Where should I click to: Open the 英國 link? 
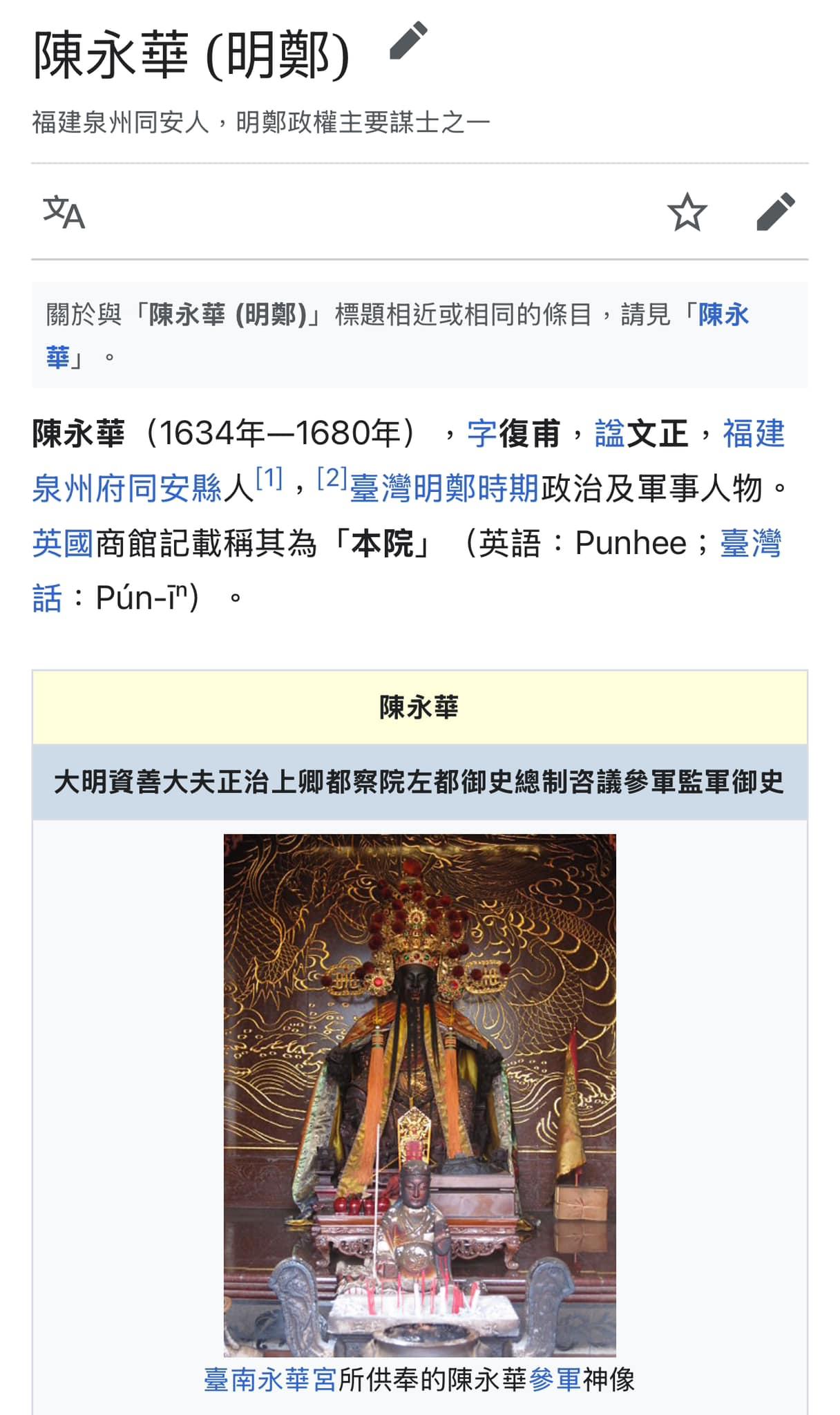pyautogui.click(x=63, y=544)
